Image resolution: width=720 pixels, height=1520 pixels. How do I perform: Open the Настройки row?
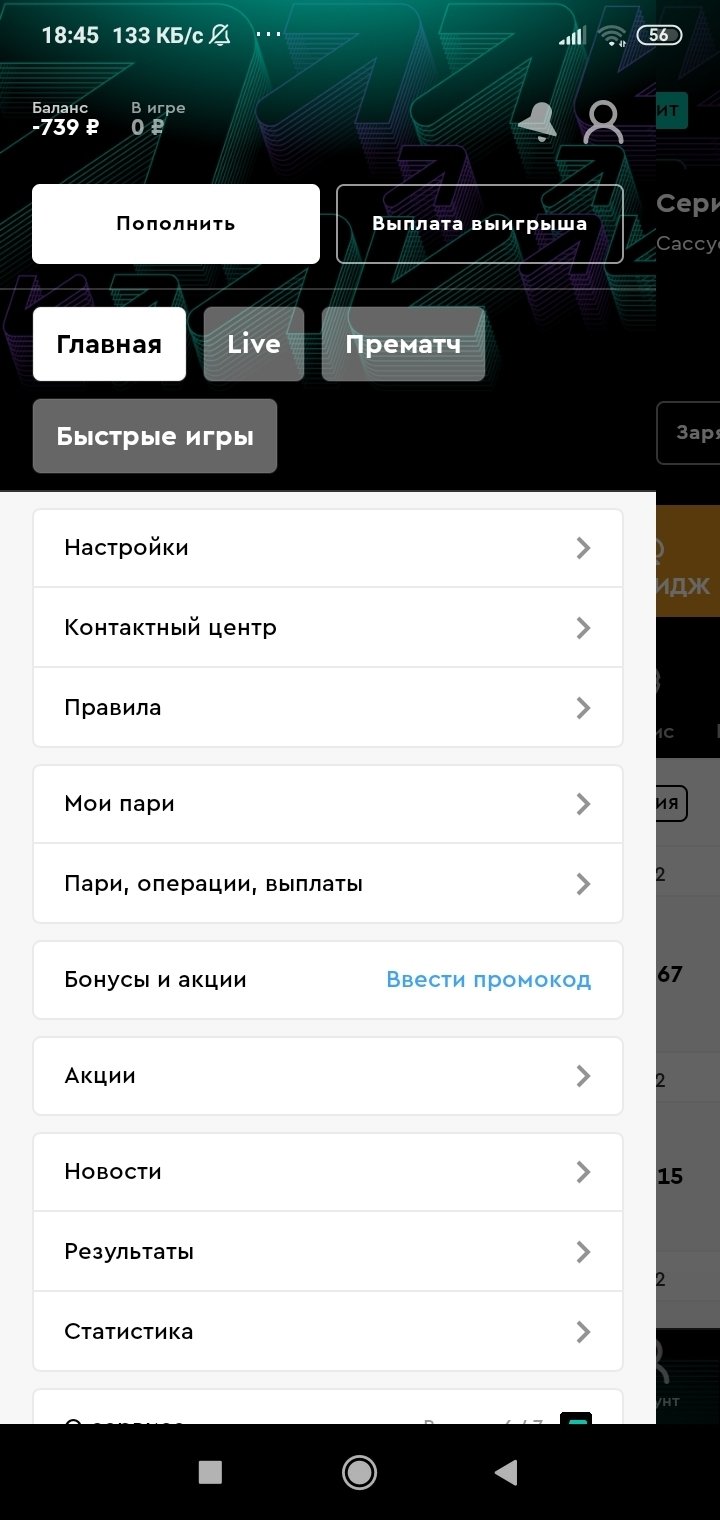(328, 548)
